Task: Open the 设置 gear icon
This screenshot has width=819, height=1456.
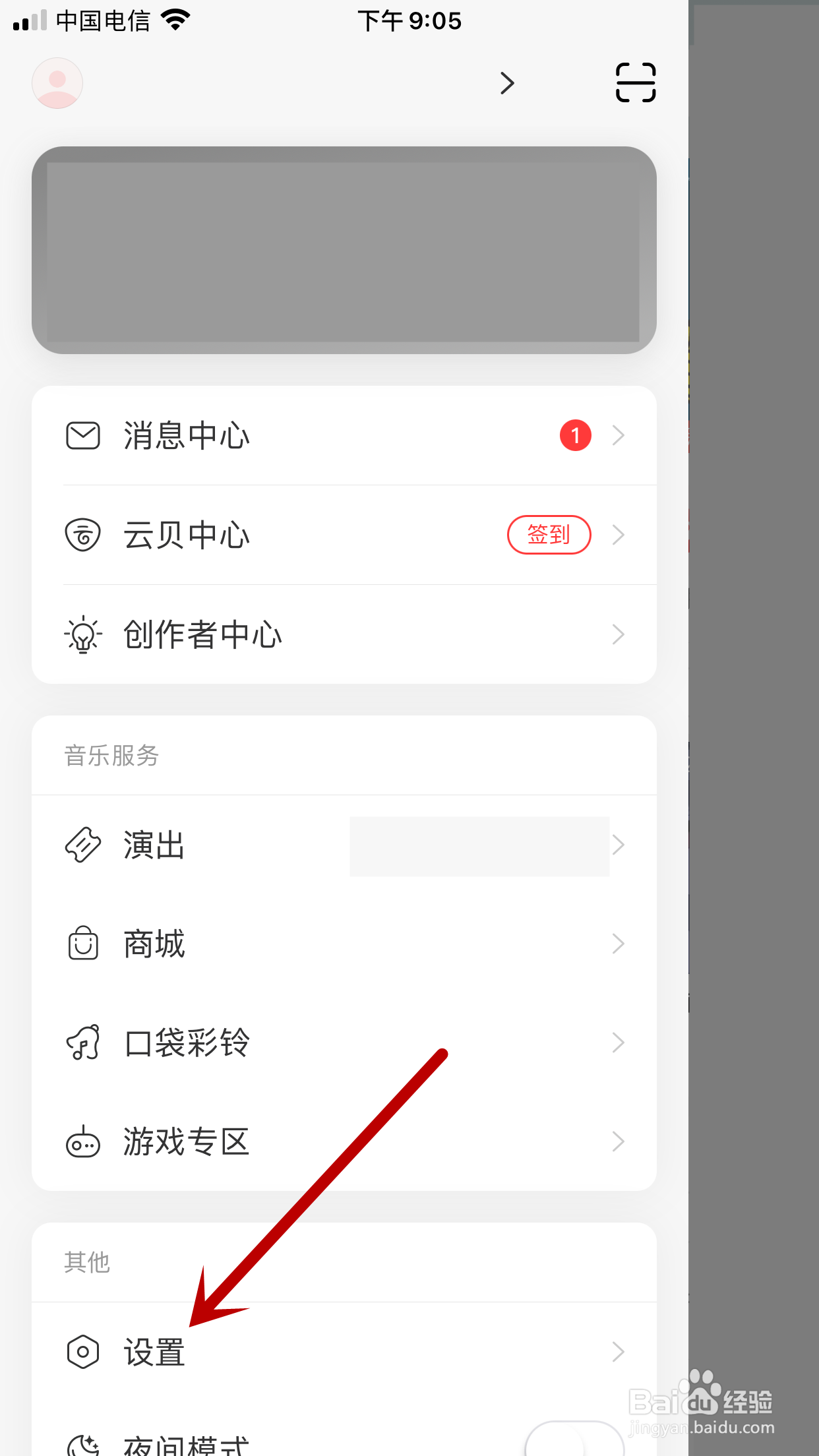Action: [x=82, y=1352]
